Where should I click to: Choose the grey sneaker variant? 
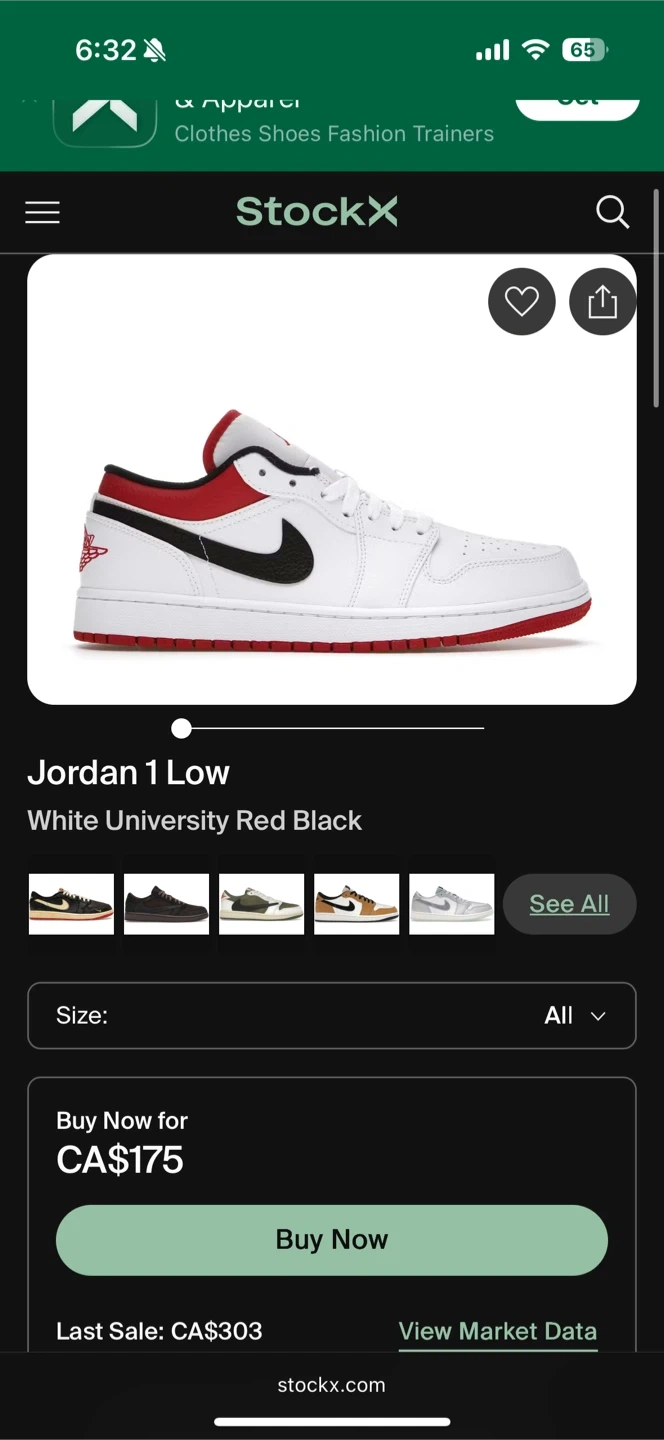tap(451, 904)
